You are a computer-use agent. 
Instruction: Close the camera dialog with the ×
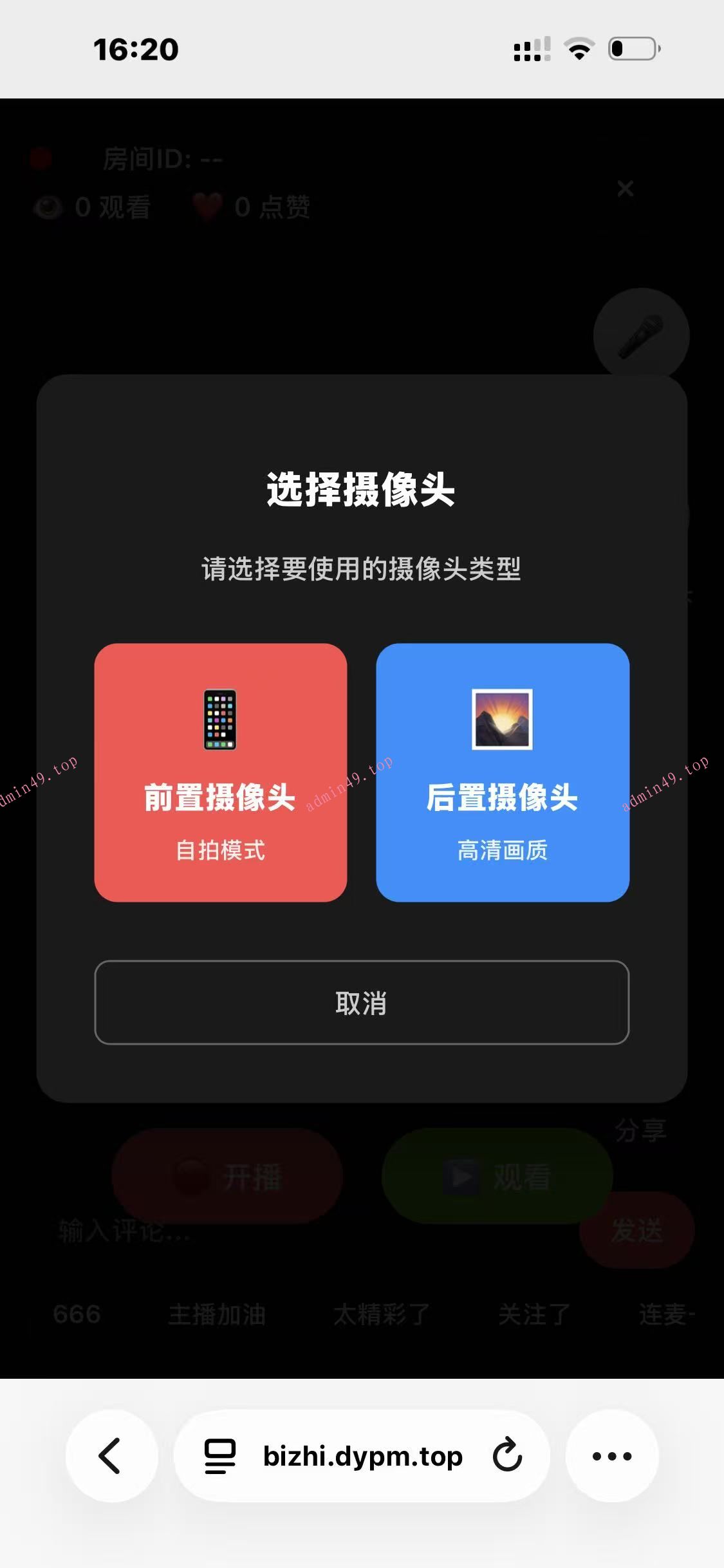coord(624,189)
